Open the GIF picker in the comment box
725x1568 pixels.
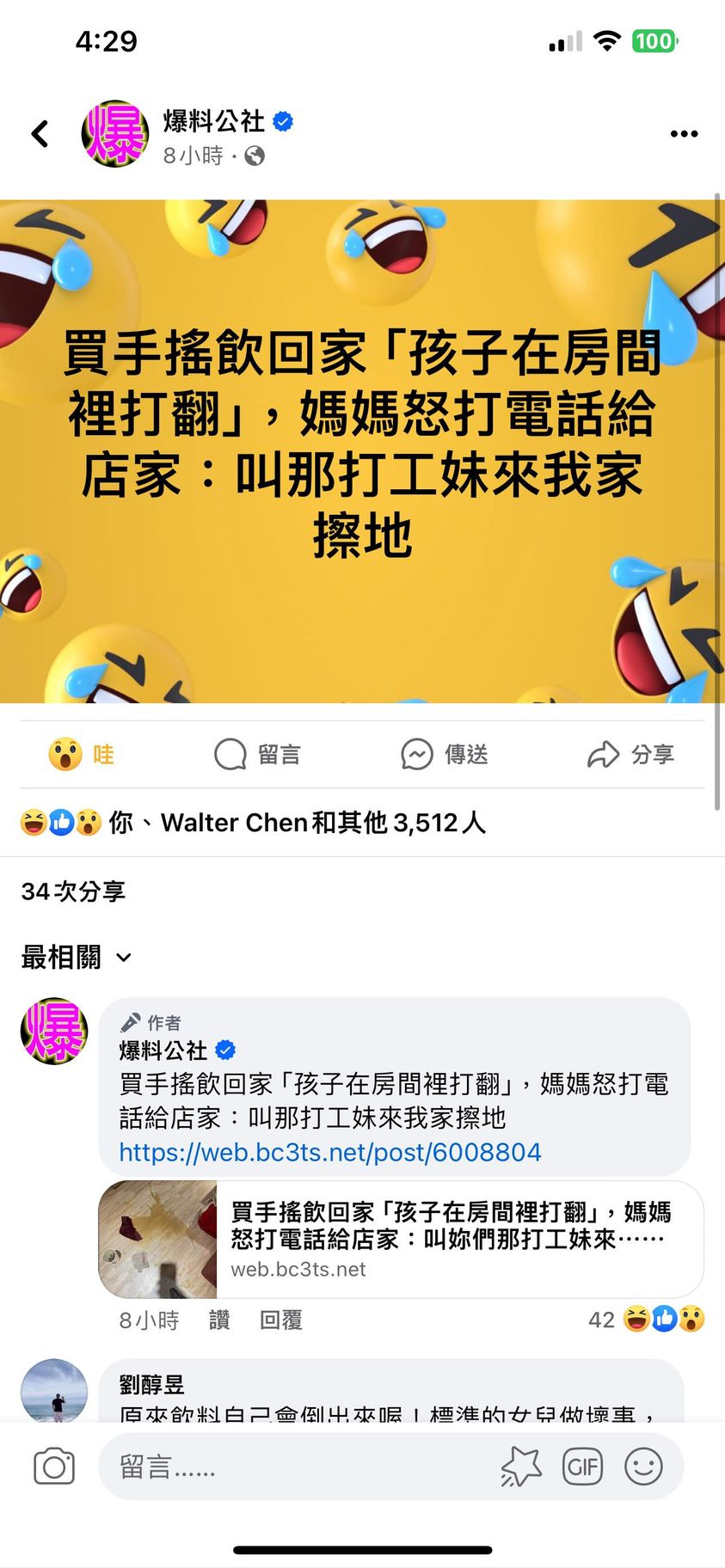pos(582,1467)
